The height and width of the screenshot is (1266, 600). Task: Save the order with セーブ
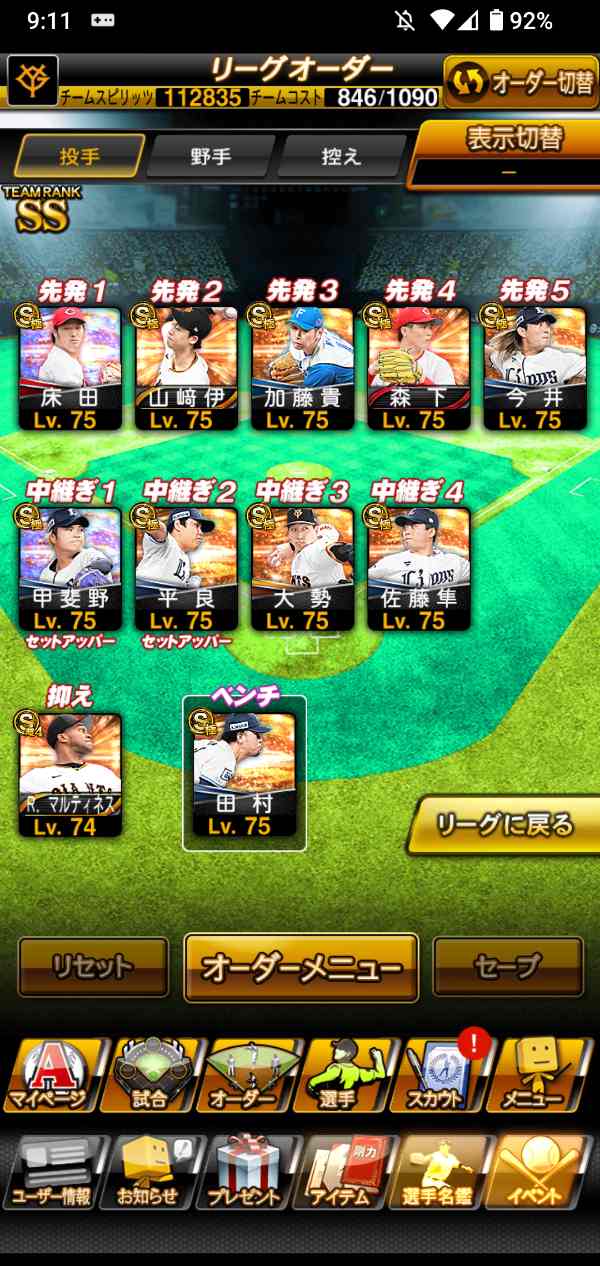tap(508, 966)
